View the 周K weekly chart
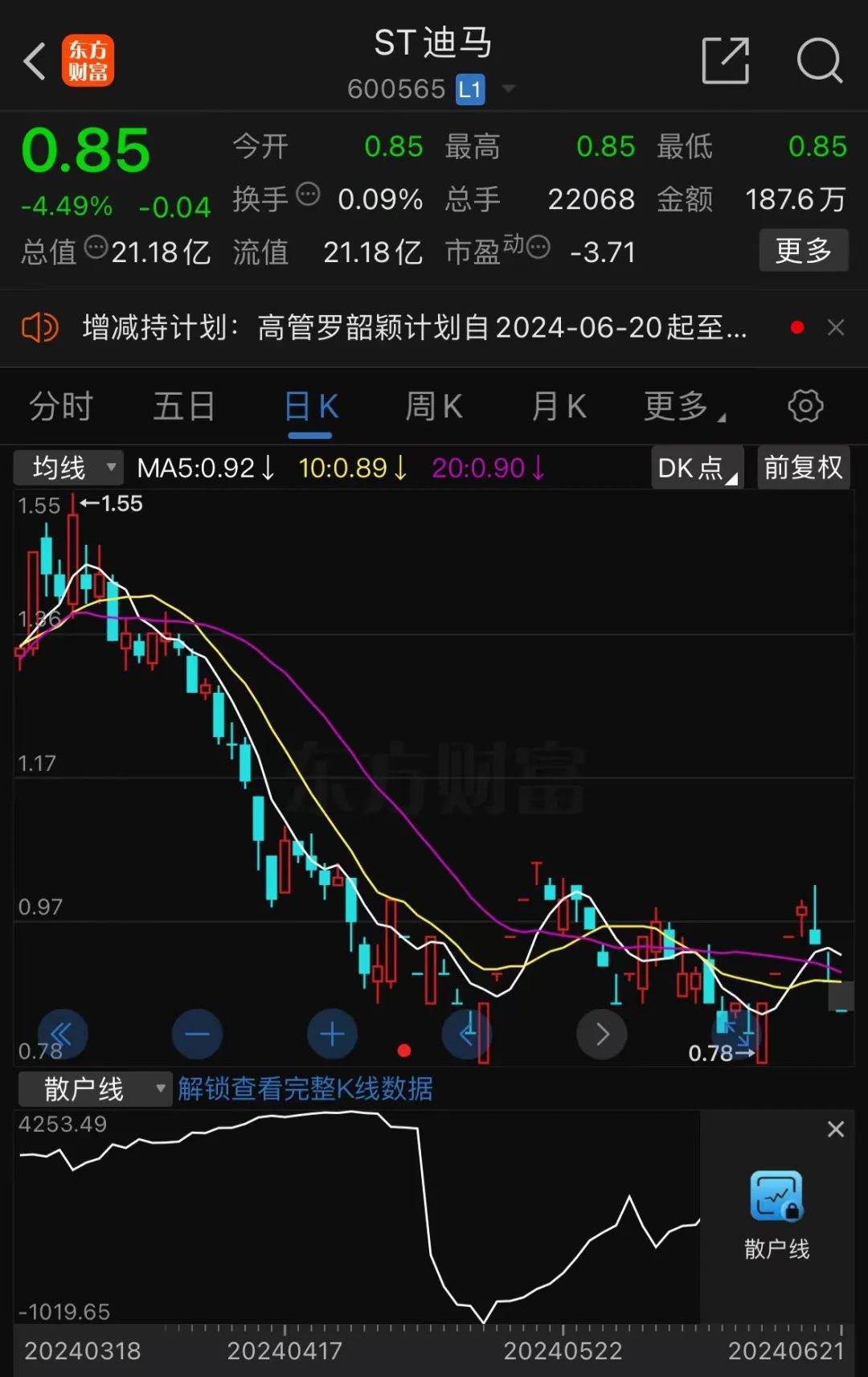This screenshot has height=1377, width=868. tap(434, 407)
